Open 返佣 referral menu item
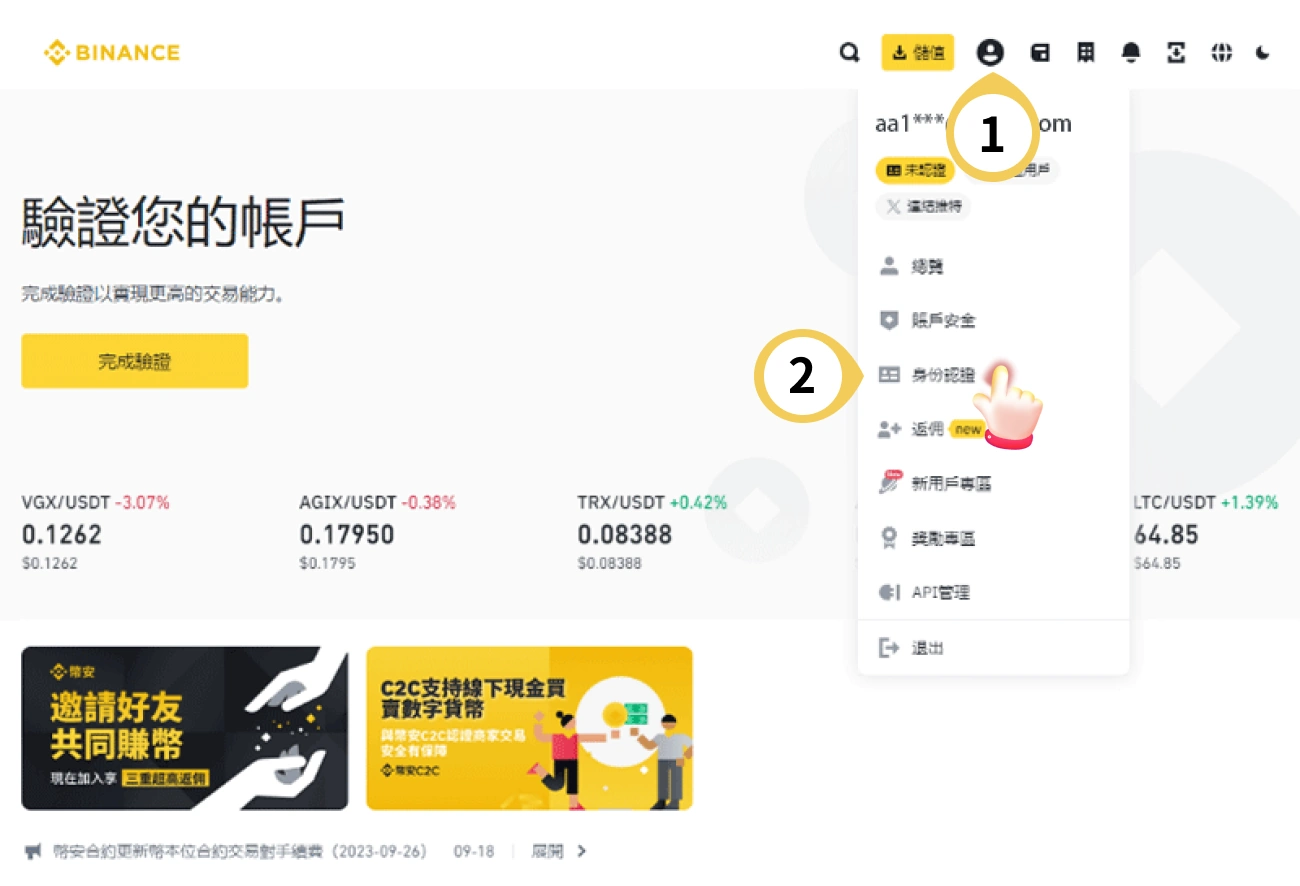This screenshot has width=1300, height=886. (927, 429)
